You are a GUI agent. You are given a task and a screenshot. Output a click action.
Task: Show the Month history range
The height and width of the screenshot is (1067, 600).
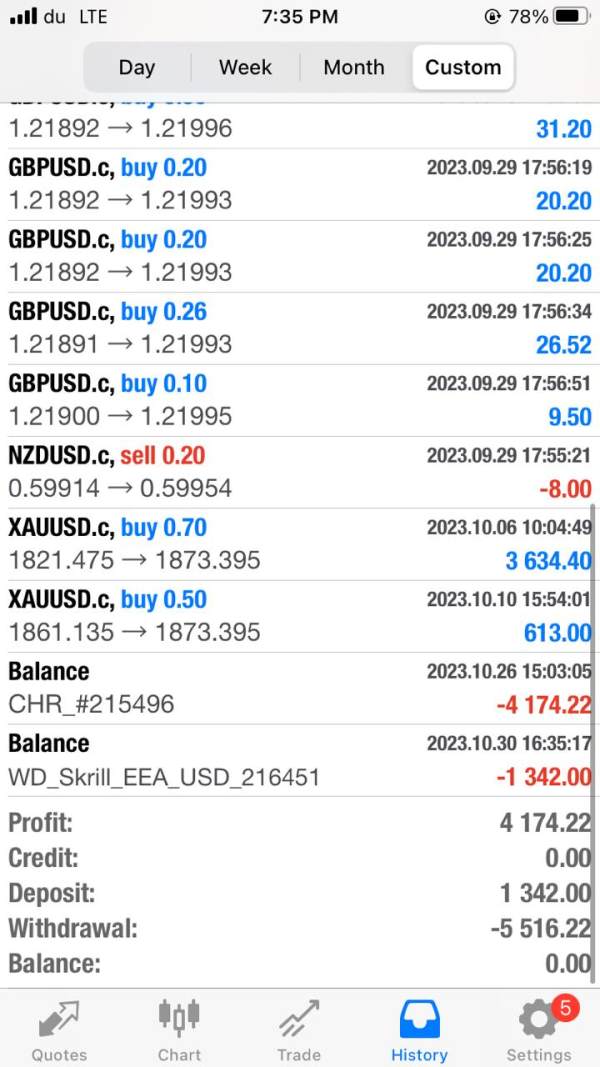point(354,67)
